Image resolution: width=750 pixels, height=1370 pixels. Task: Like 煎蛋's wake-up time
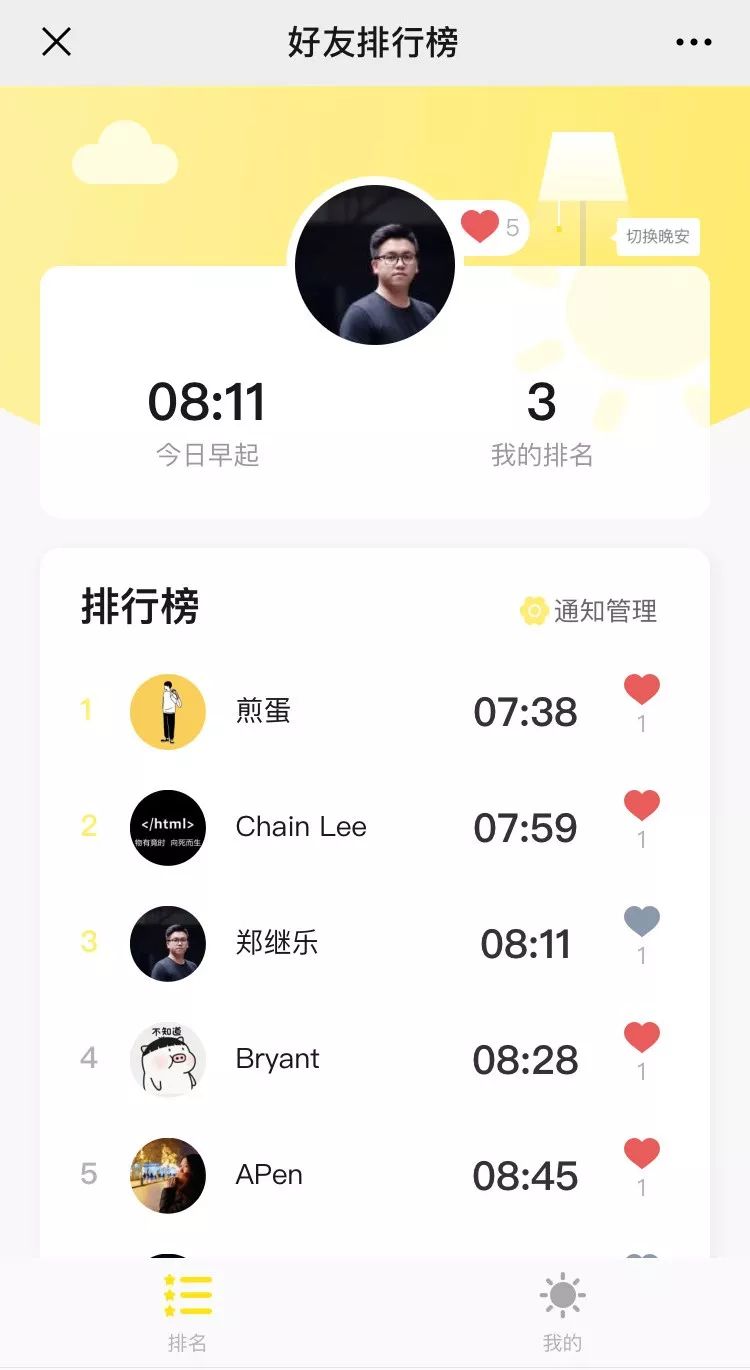tap(642, 689)
